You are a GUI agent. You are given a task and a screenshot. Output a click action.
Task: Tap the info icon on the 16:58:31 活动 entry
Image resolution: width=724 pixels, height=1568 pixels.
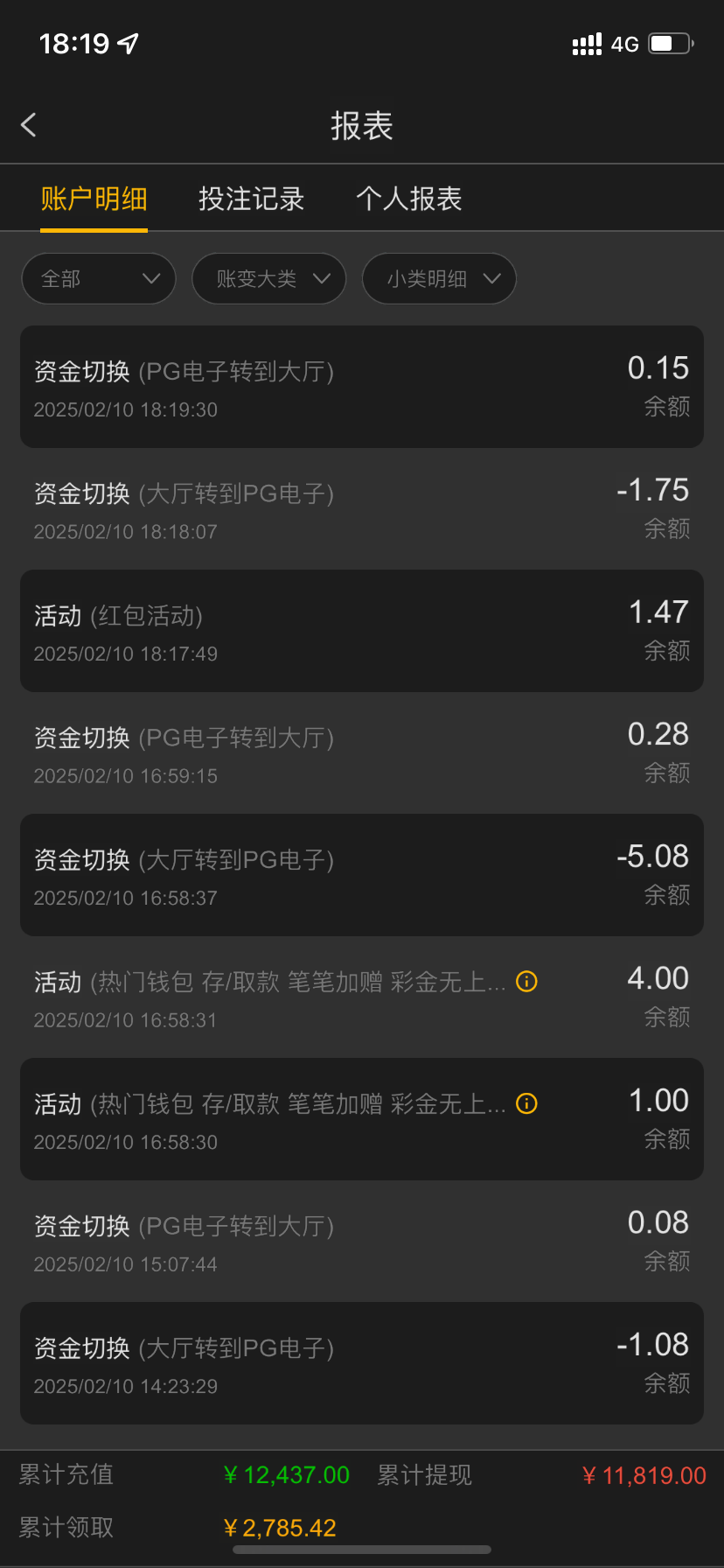[x=526, y=982]
